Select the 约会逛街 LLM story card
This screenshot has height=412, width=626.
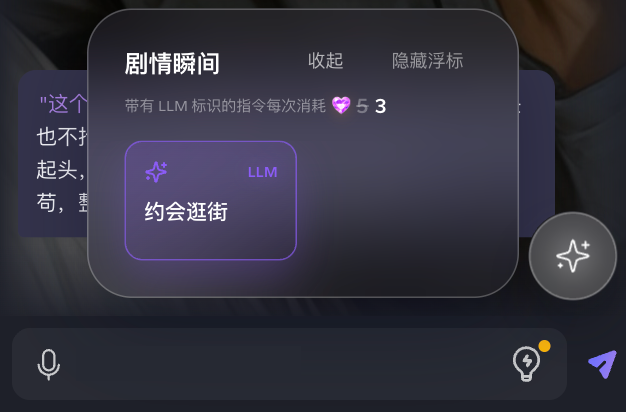[x=211, y=200]
